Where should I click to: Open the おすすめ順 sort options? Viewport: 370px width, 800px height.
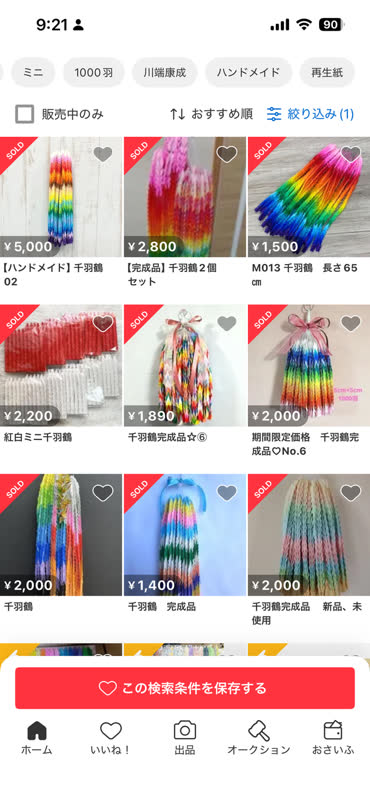coord(211,114)
